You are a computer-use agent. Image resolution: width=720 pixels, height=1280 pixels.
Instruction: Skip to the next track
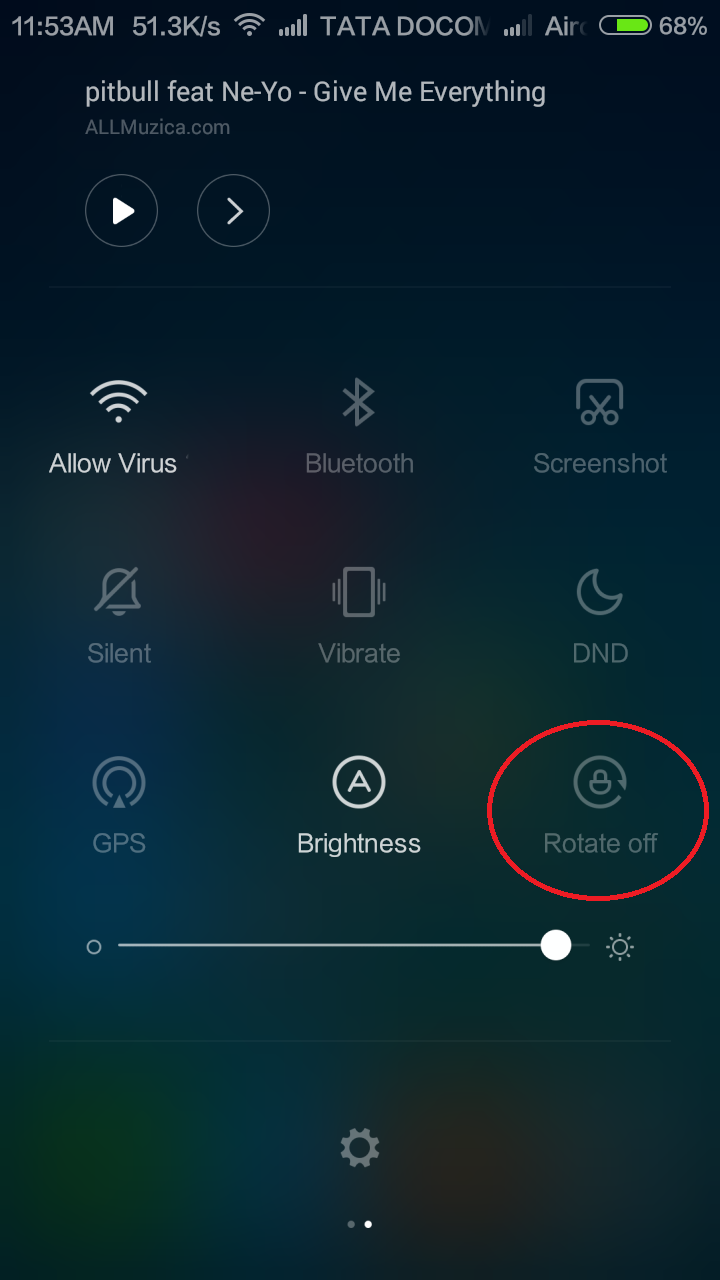pos(233,210)
